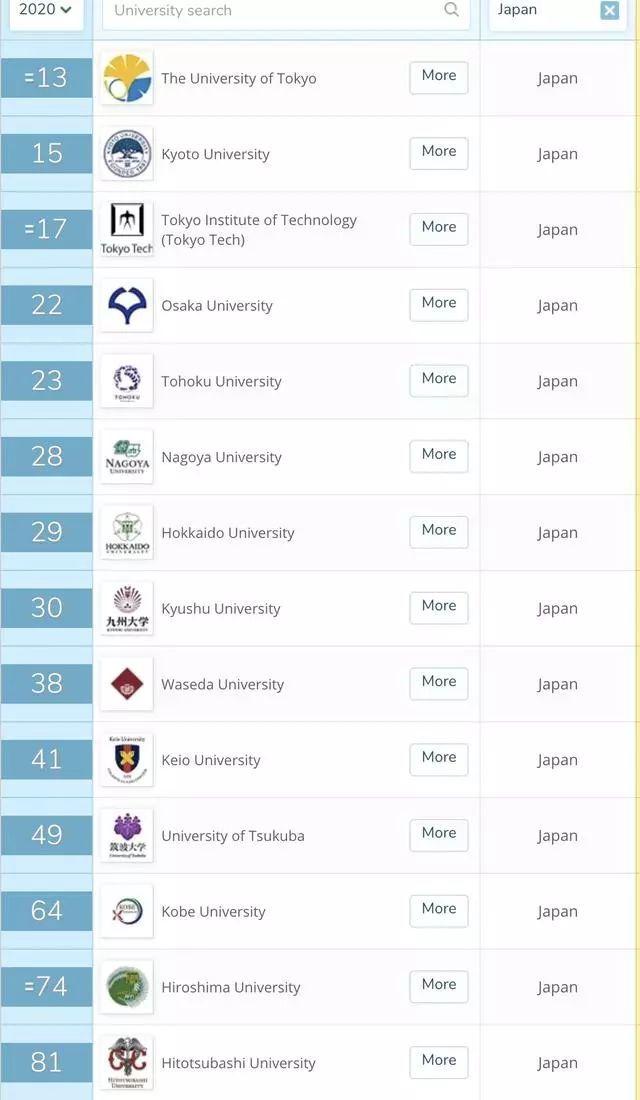The height and width of the screenshot is (1100, 640).
Task: Start a search with the magnifier icon
Action: [452, 10]
